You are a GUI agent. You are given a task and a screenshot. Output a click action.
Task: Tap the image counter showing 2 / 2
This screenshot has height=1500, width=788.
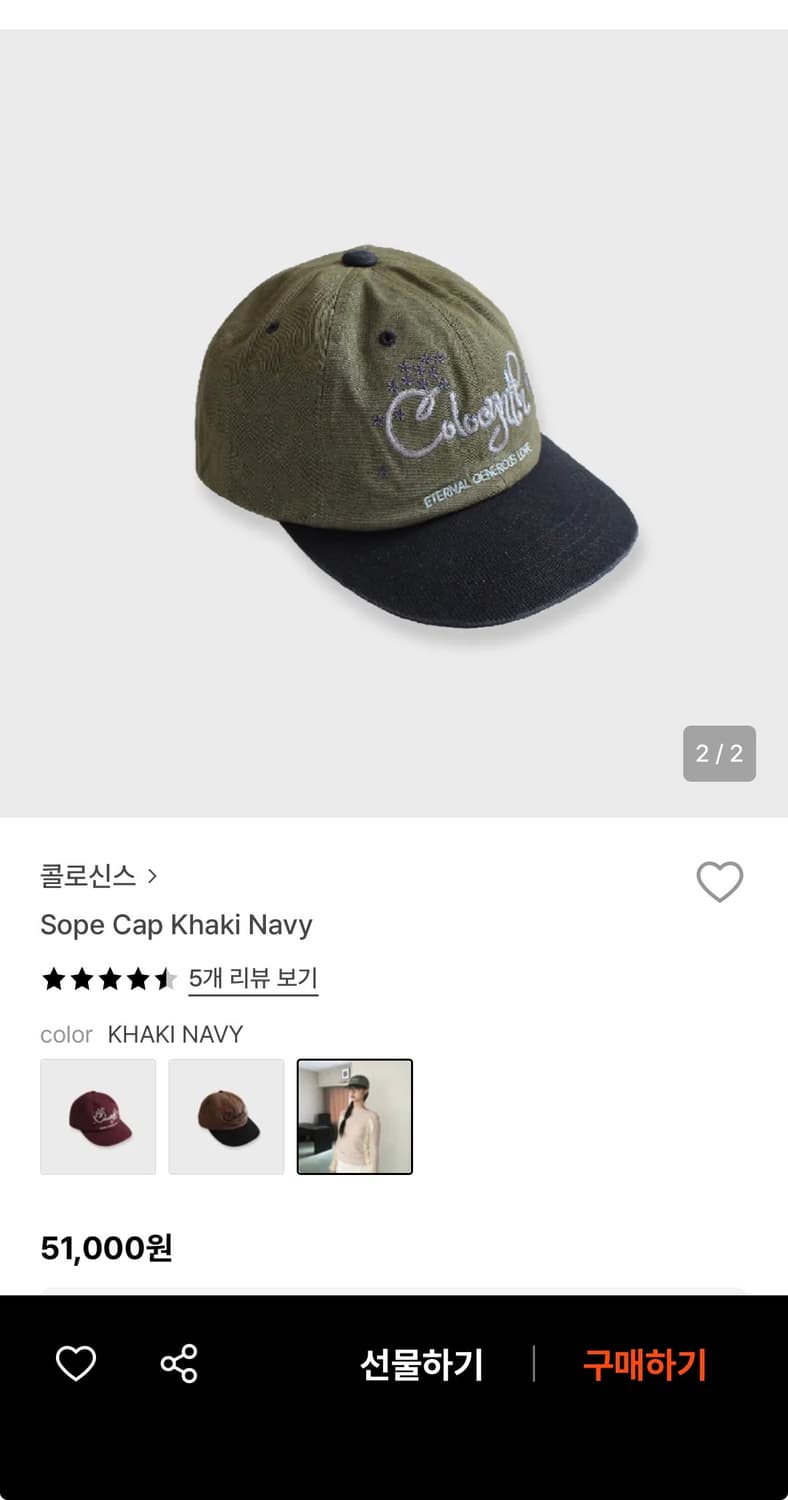pyautogui.click(x=719, y=754)
